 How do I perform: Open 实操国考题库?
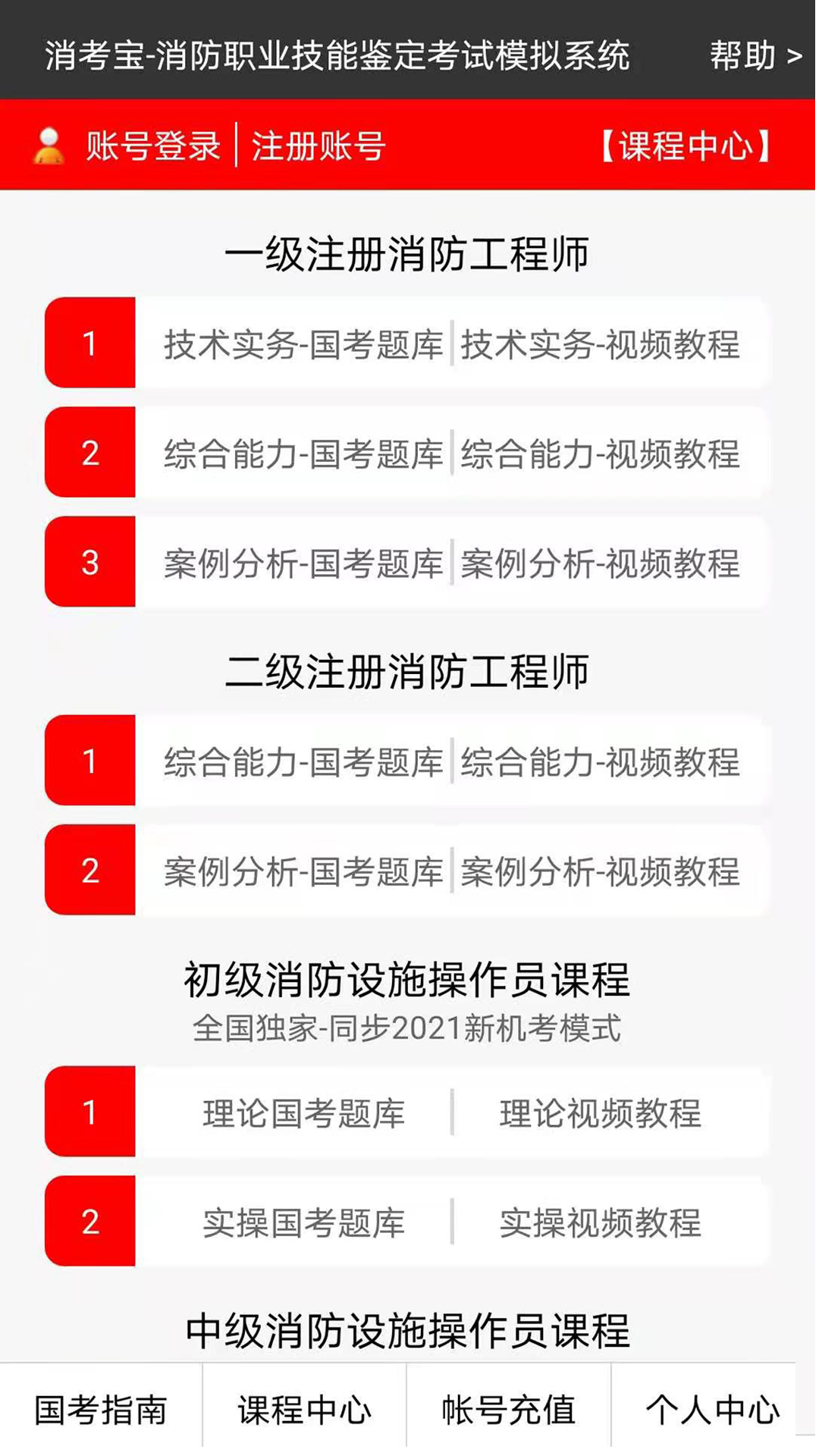click(x=303, y=1222)
